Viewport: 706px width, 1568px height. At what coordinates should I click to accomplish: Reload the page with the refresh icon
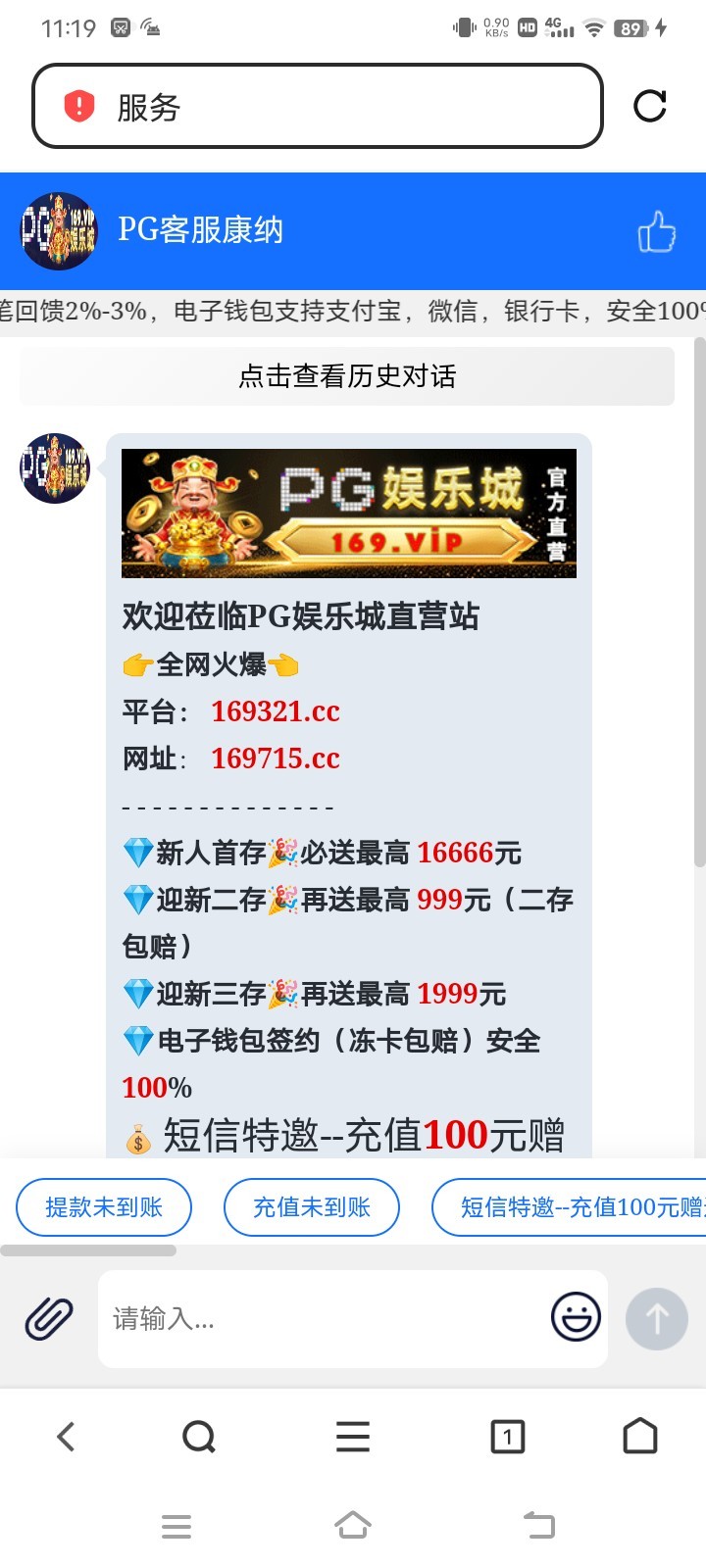tap(649, 106)
